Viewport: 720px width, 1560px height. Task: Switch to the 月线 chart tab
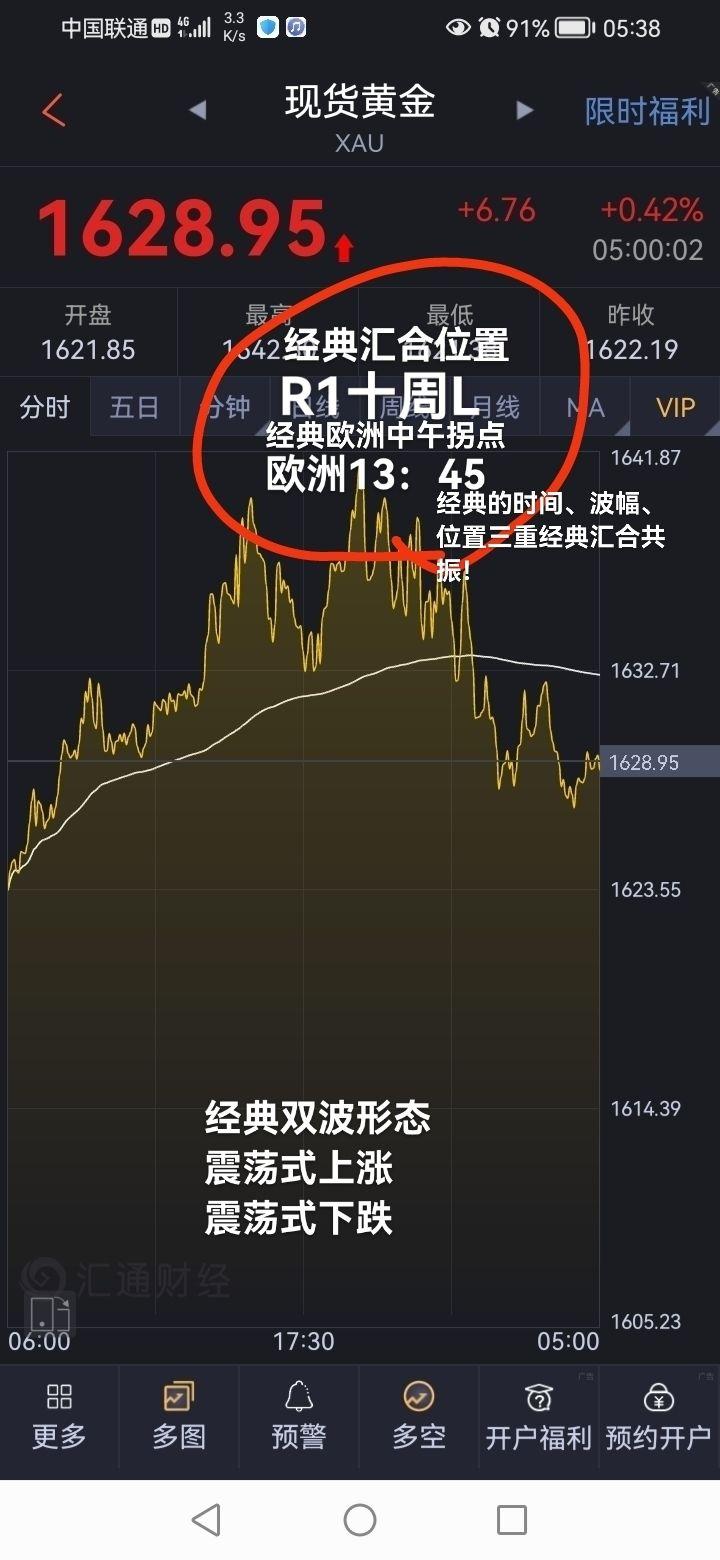click(494, 407)
